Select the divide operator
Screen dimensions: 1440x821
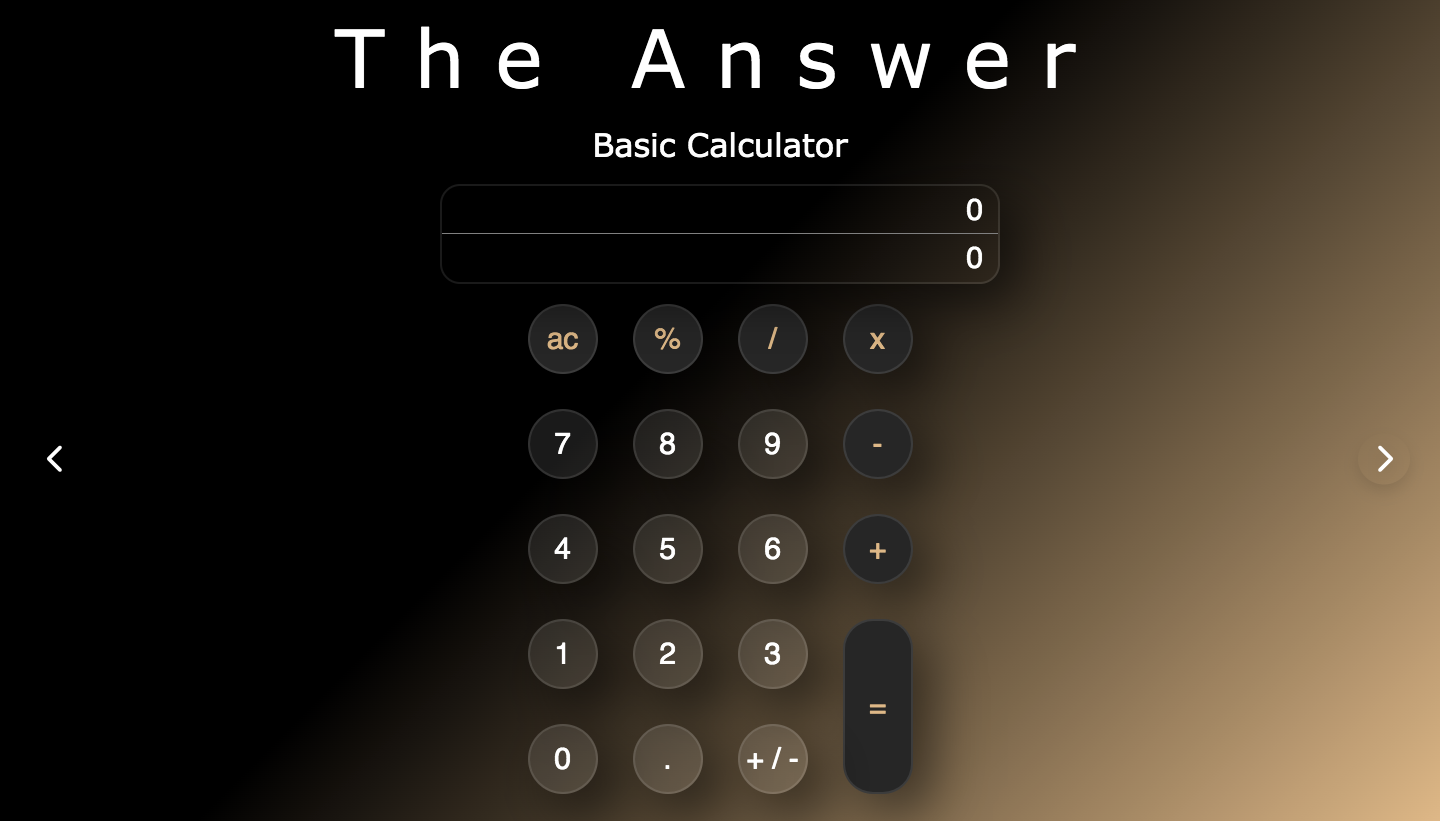[x=773, y=339]
